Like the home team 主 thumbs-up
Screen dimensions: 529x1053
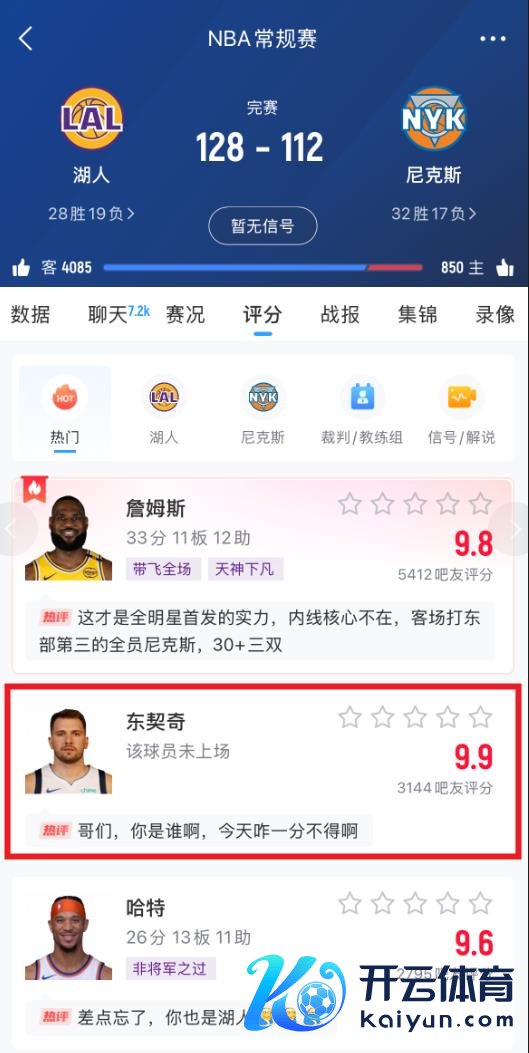click(505, 268)
